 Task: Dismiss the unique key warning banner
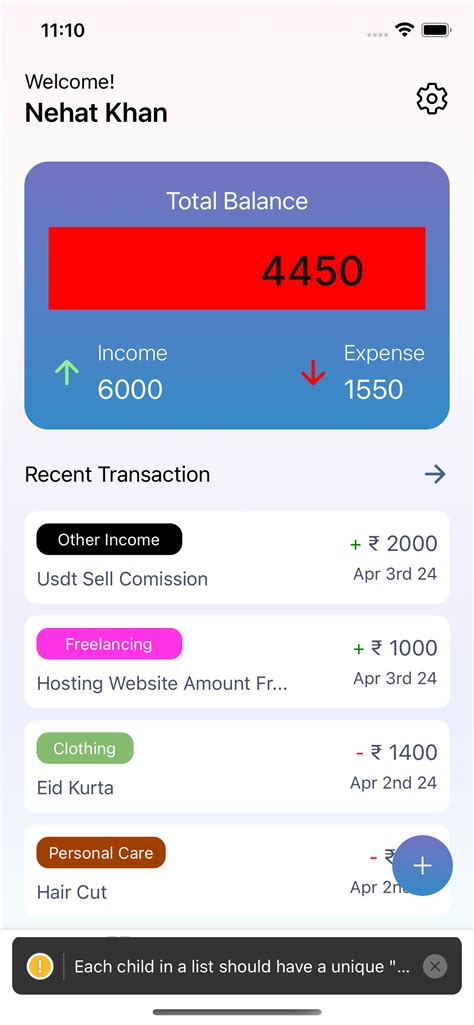(x=435, y=966)
